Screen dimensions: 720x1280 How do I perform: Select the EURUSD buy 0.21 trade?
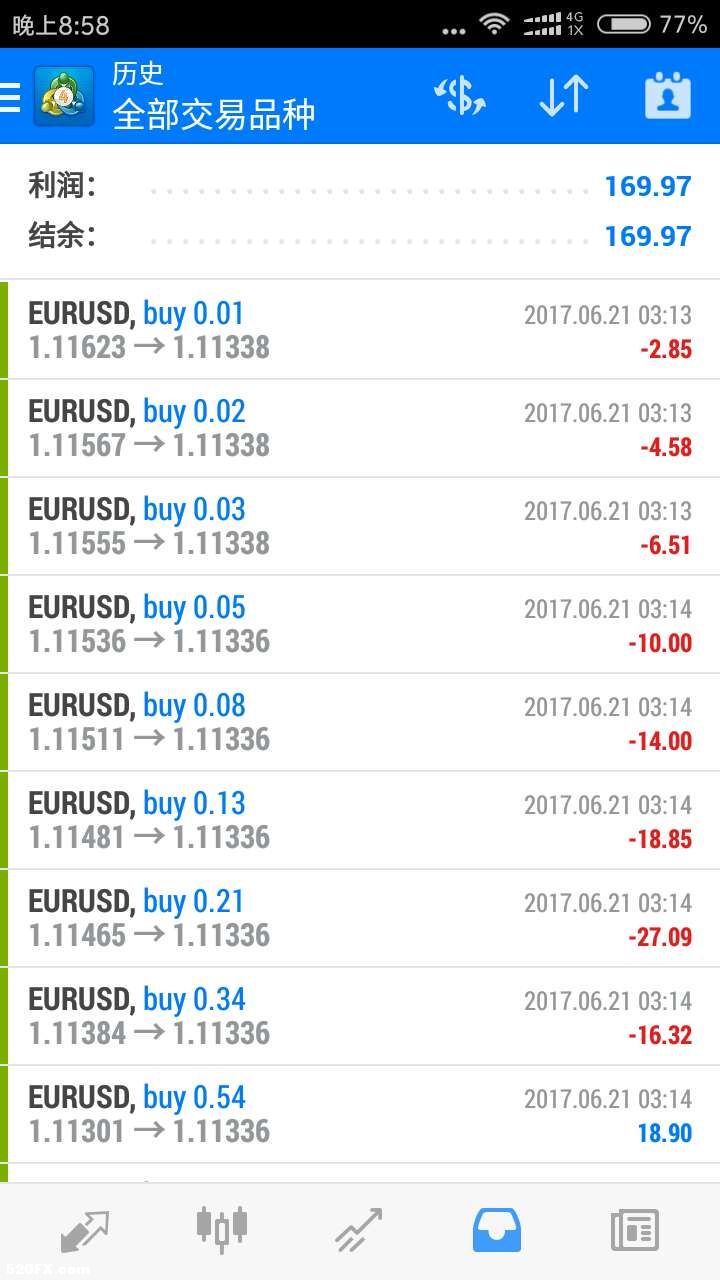click(360, 918)
